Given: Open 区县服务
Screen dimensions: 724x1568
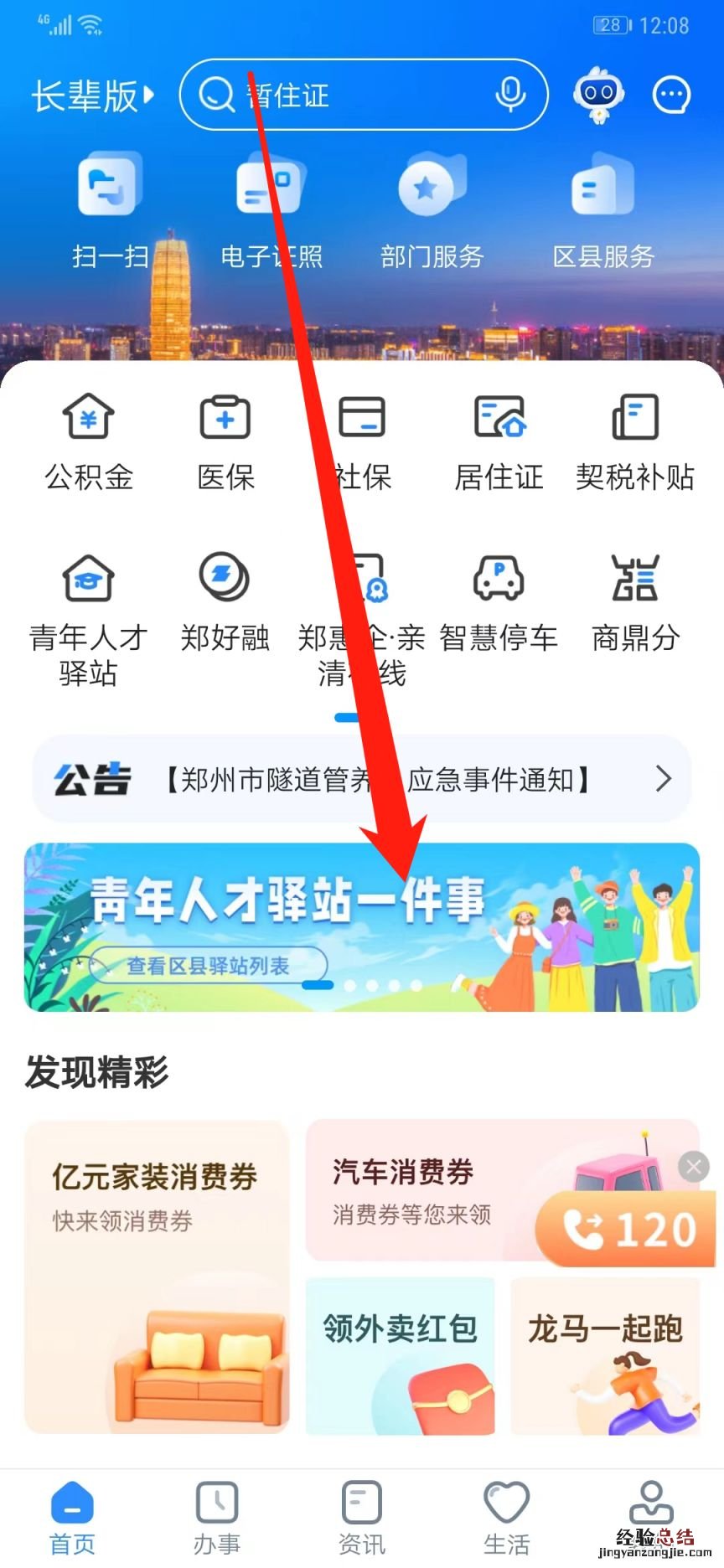Looking at the screenshot, I should [602, 209].
